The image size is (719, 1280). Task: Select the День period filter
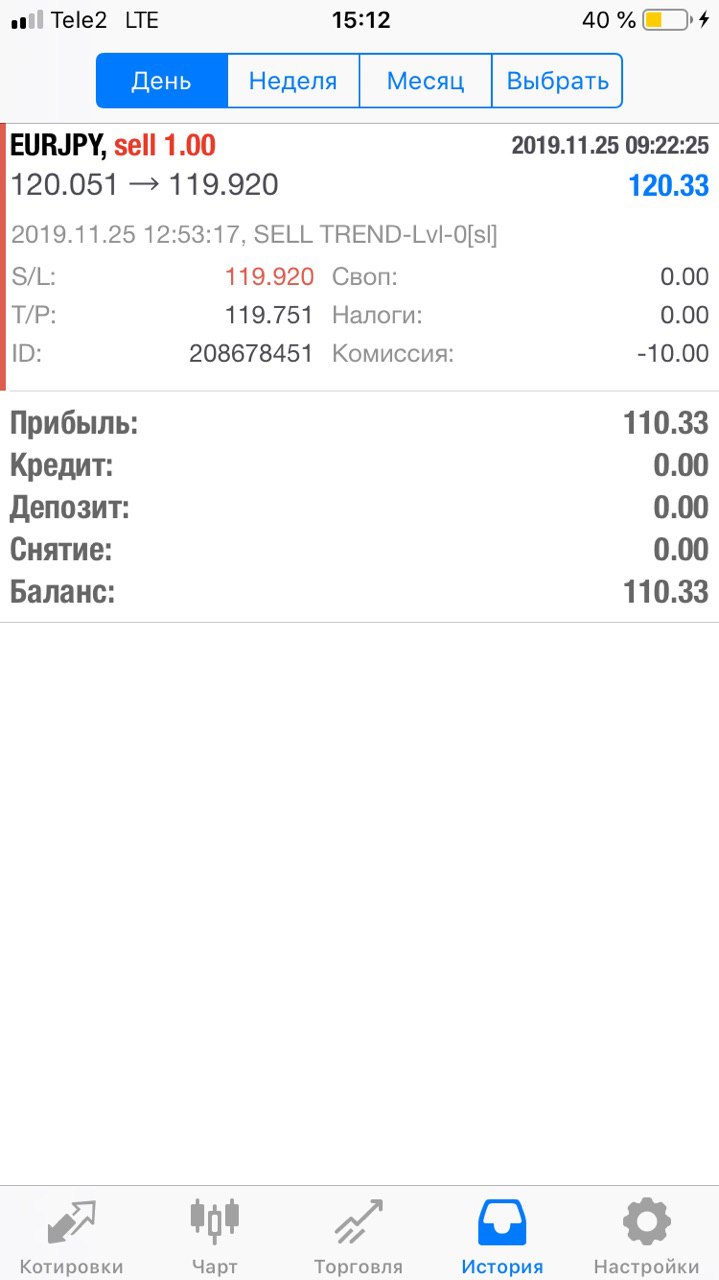(x=162, y=81)
